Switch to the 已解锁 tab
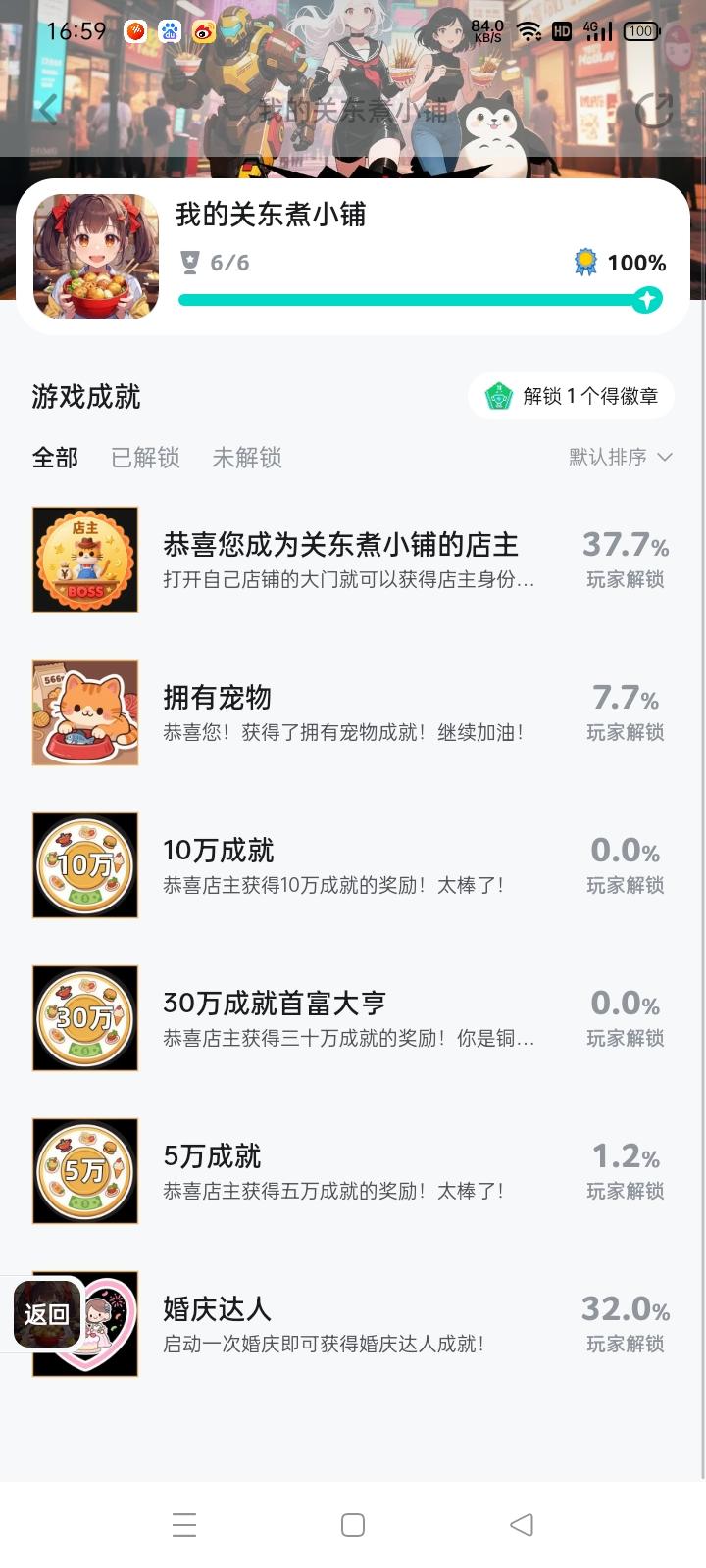Screen dimensions: 706x1568 pos(145,458)
